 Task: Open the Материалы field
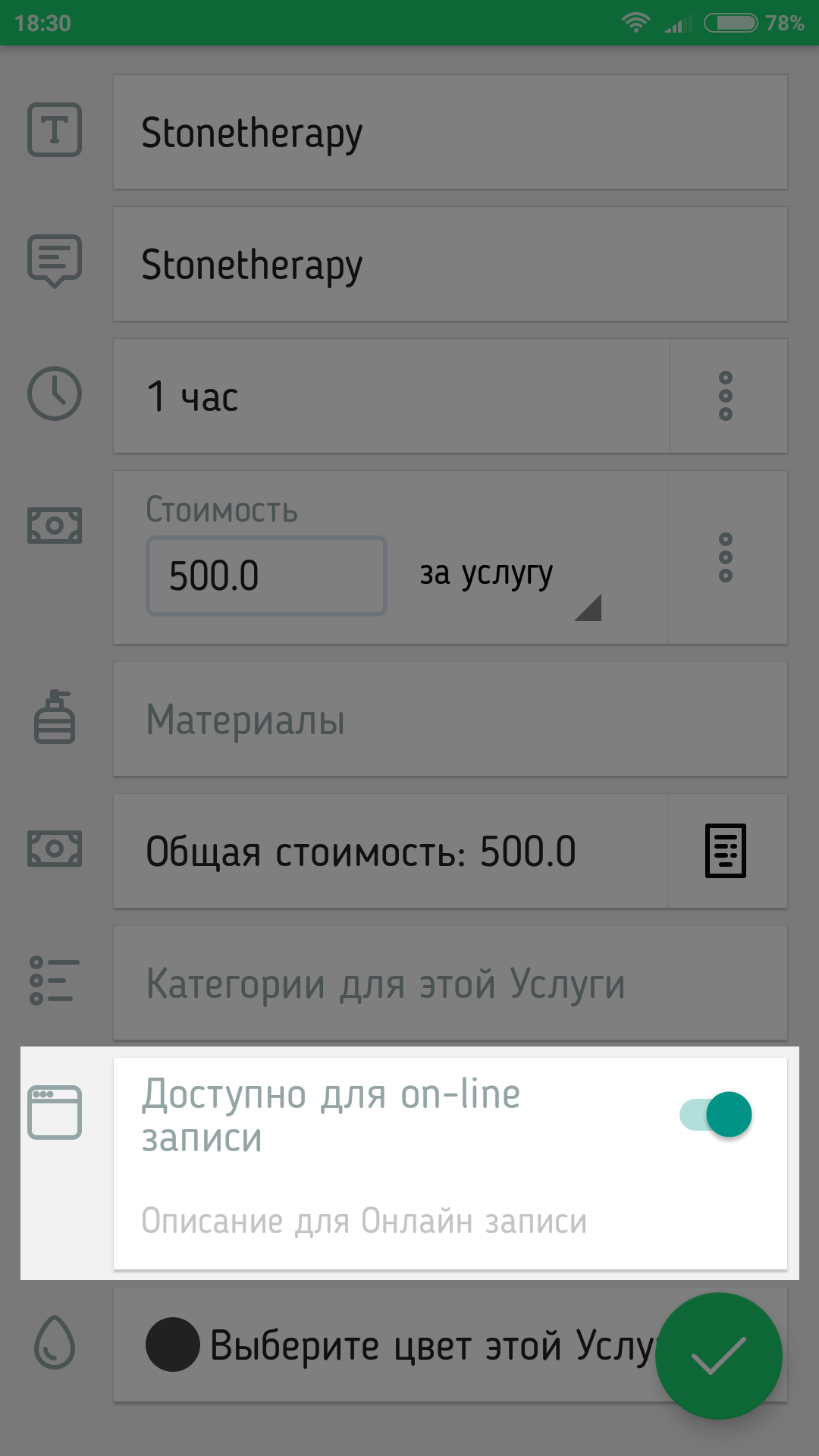tap(449, 720)
